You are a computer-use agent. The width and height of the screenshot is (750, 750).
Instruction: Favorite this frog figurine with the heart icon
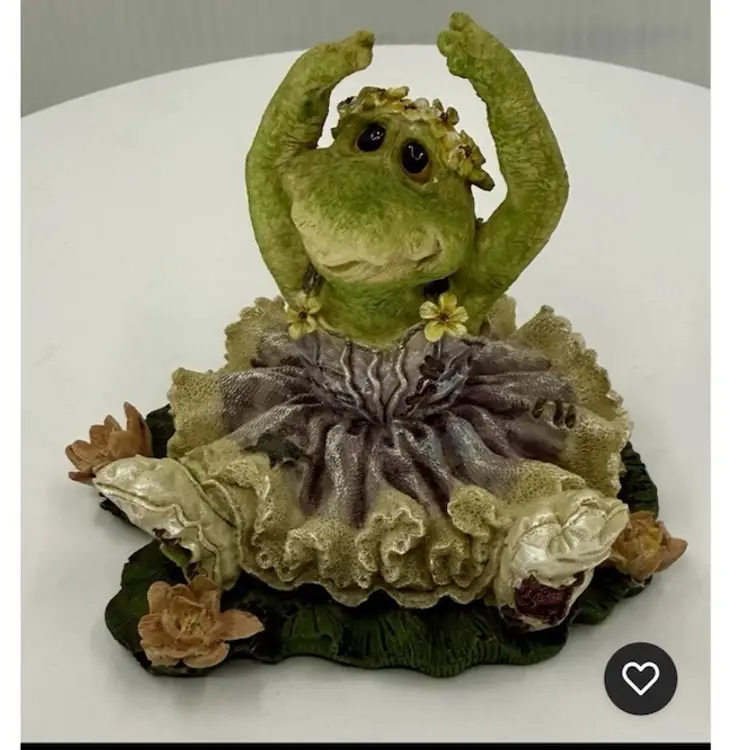(x=640, y=678)
